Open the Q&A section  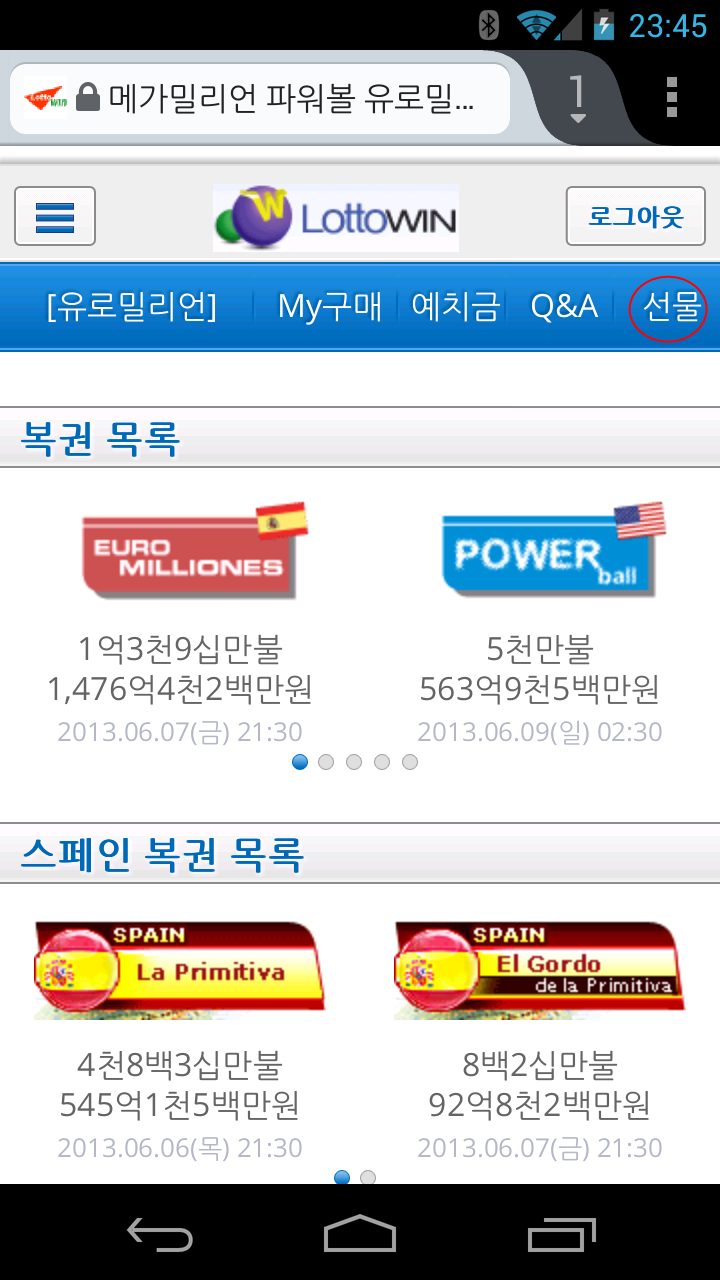tap(564, 306)
